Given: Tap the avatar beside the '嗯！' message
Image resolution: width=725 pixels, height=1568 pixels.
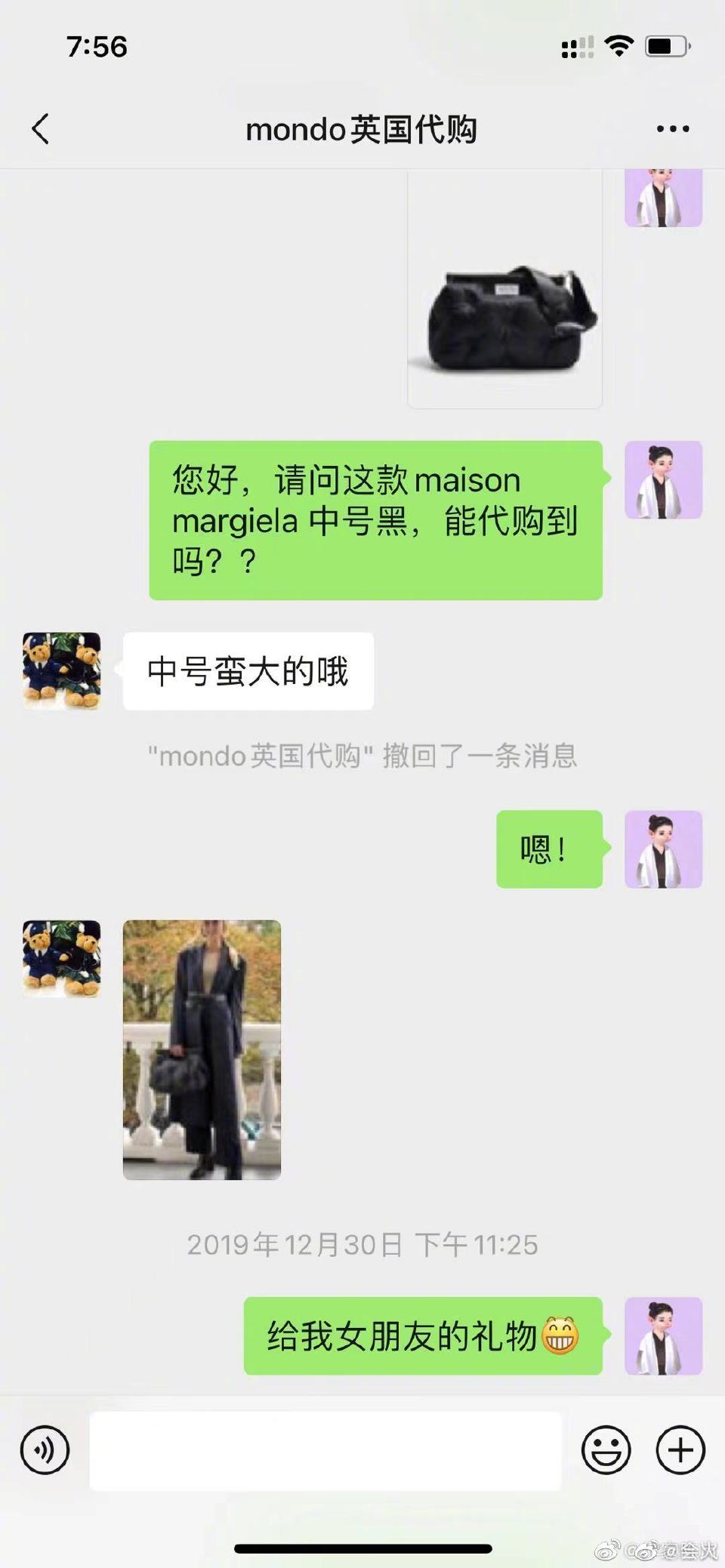Looking at the screenshot, I should (x=663, y=849).
